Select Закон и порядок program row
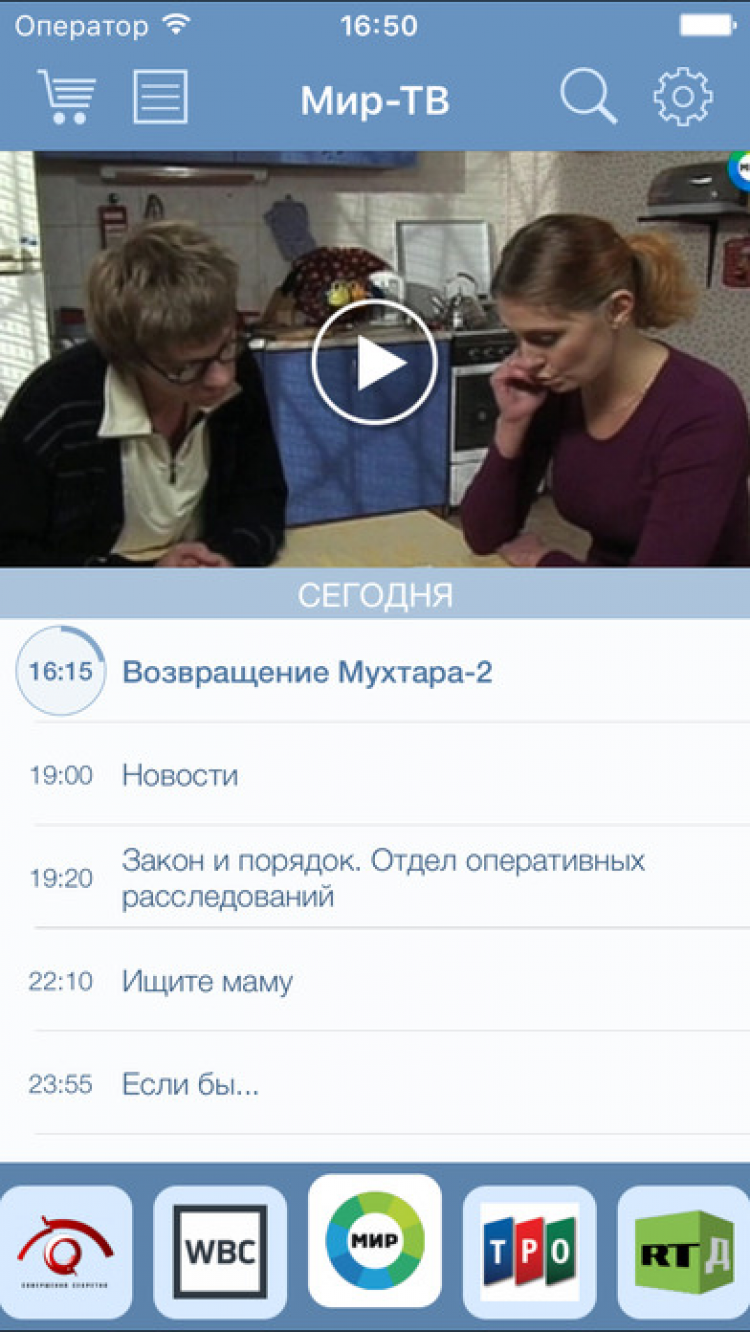The image size is (750, 1332). (383, 878)
